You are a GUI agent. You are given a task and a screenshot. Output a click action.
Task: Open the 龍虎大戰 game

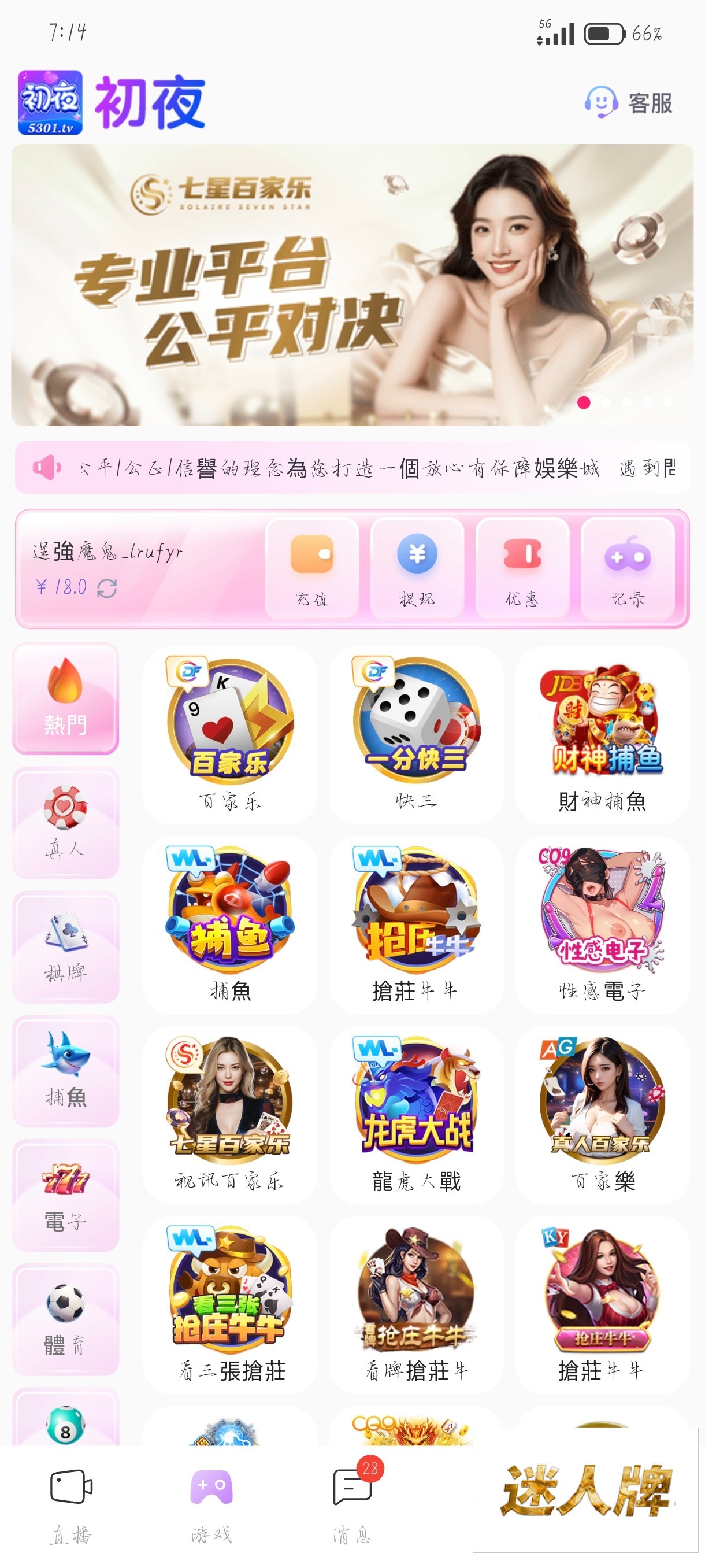click(417, 1115)
